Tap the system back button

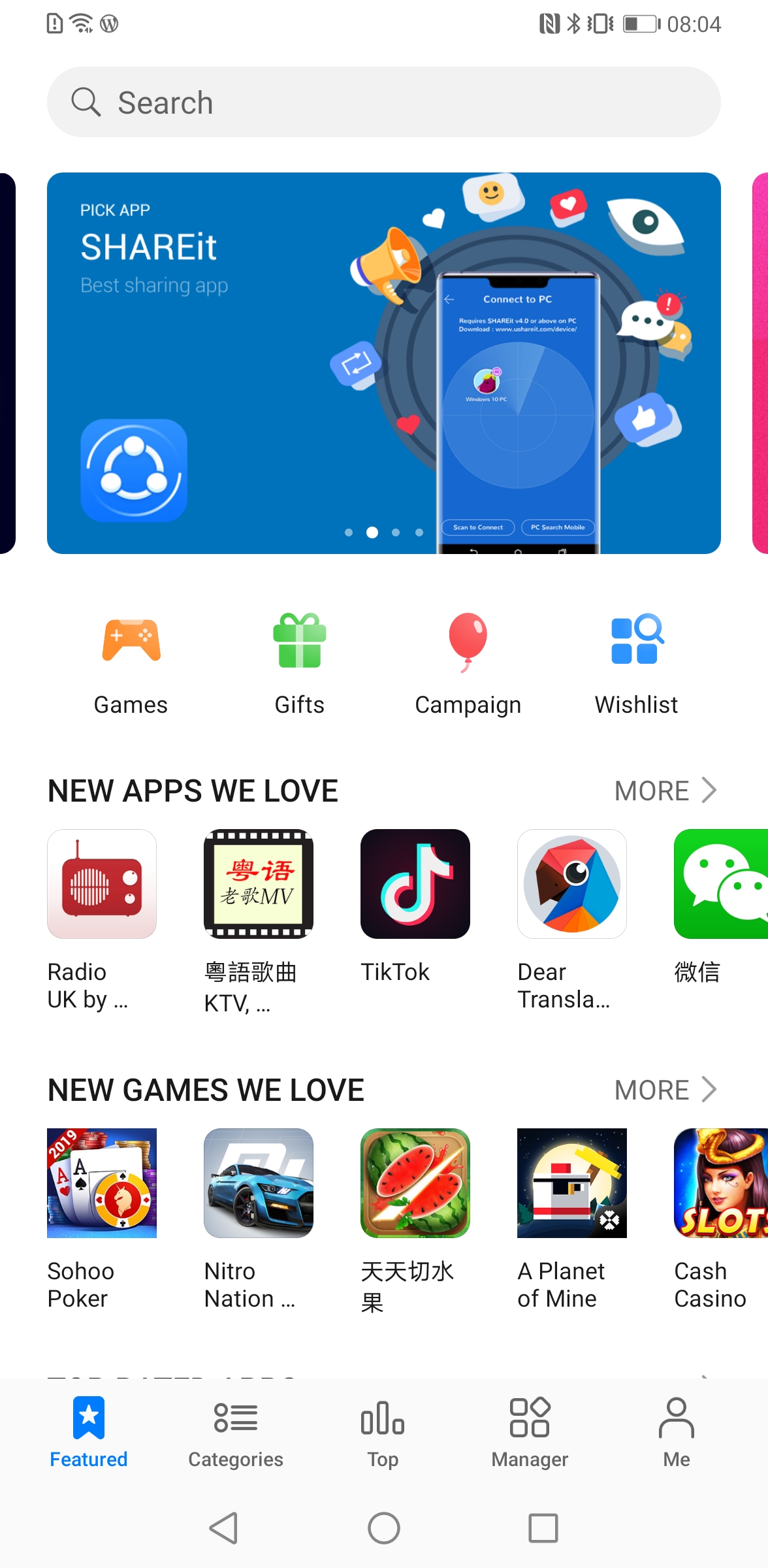point(224,1528)
